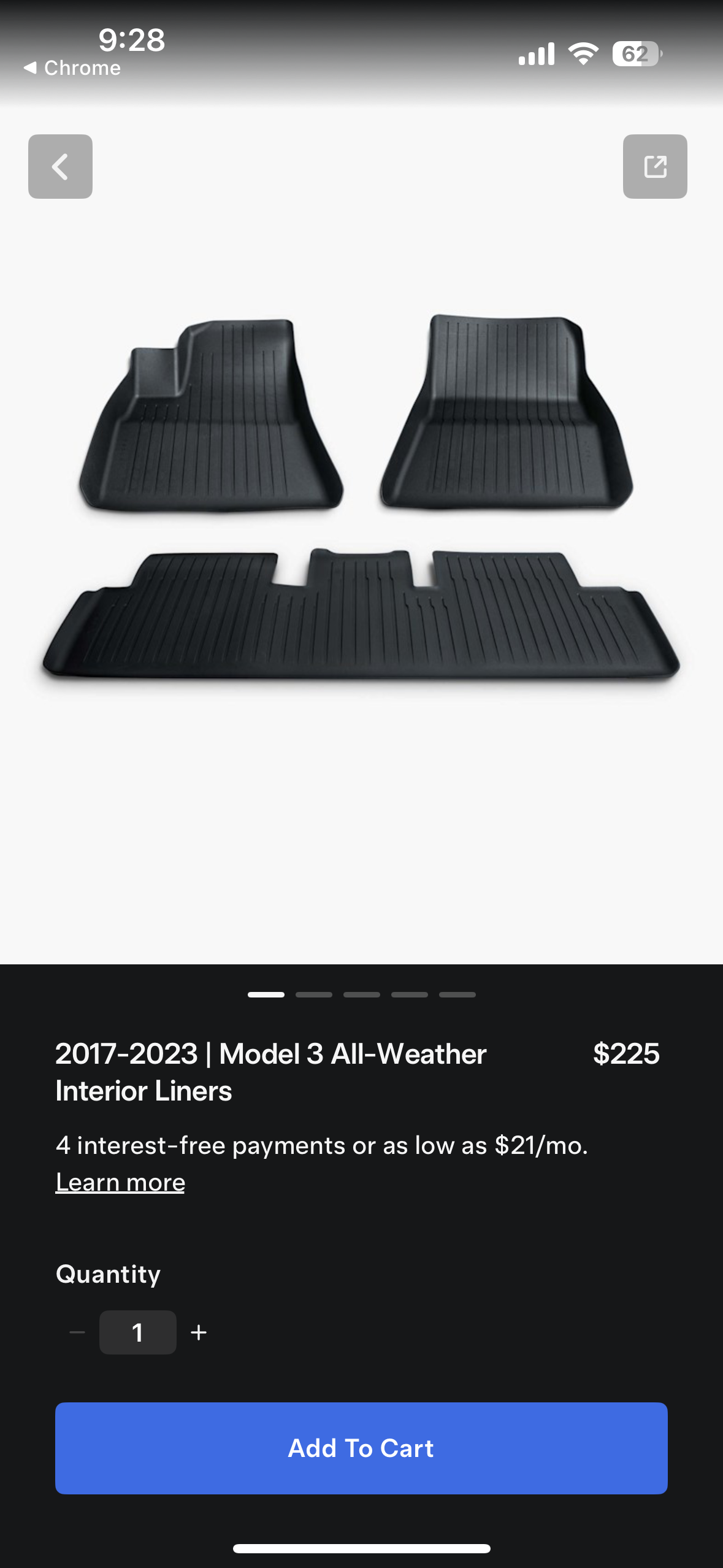Return to Chrome via the status bar
723x1568 pixels.
pyautogui.click(x=72, y=68)
